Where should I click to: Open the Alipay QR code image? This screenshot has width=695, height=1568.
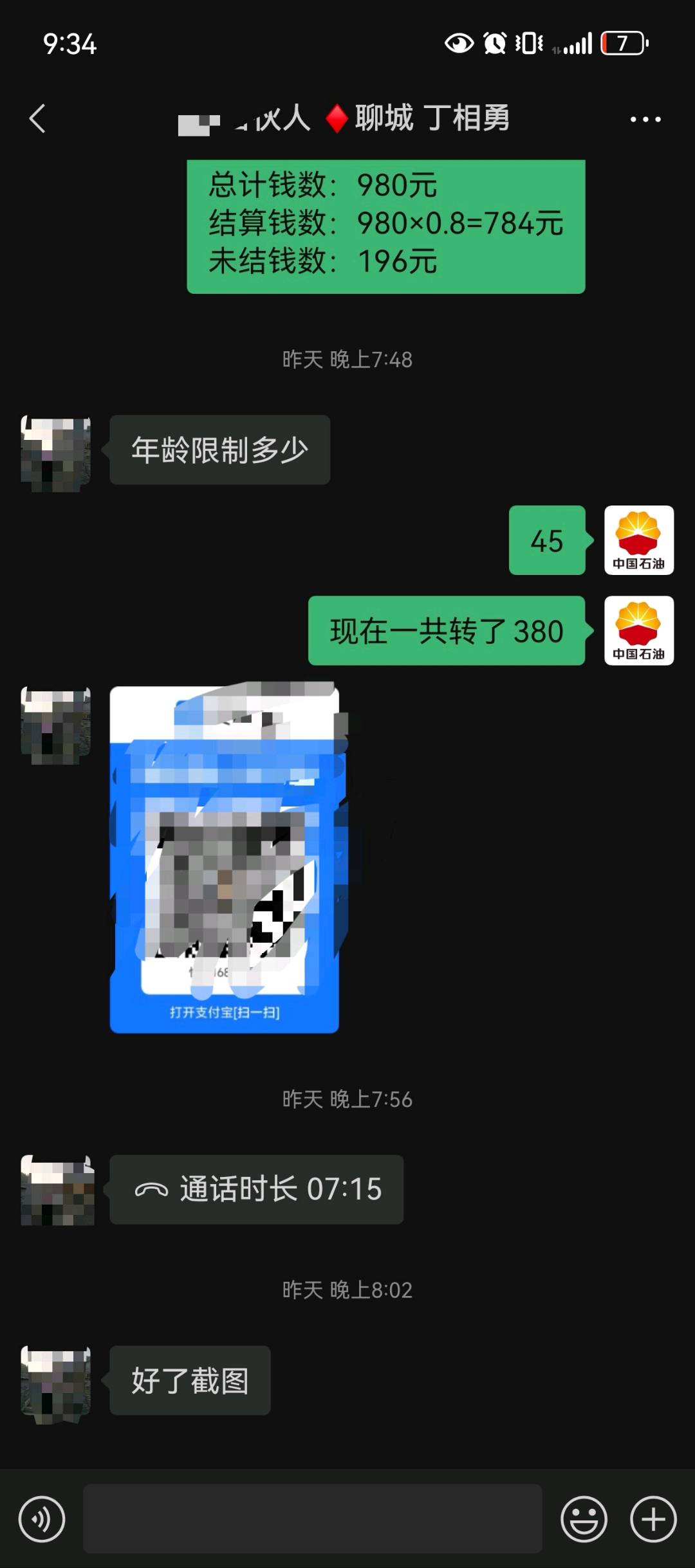coord(225,862)
